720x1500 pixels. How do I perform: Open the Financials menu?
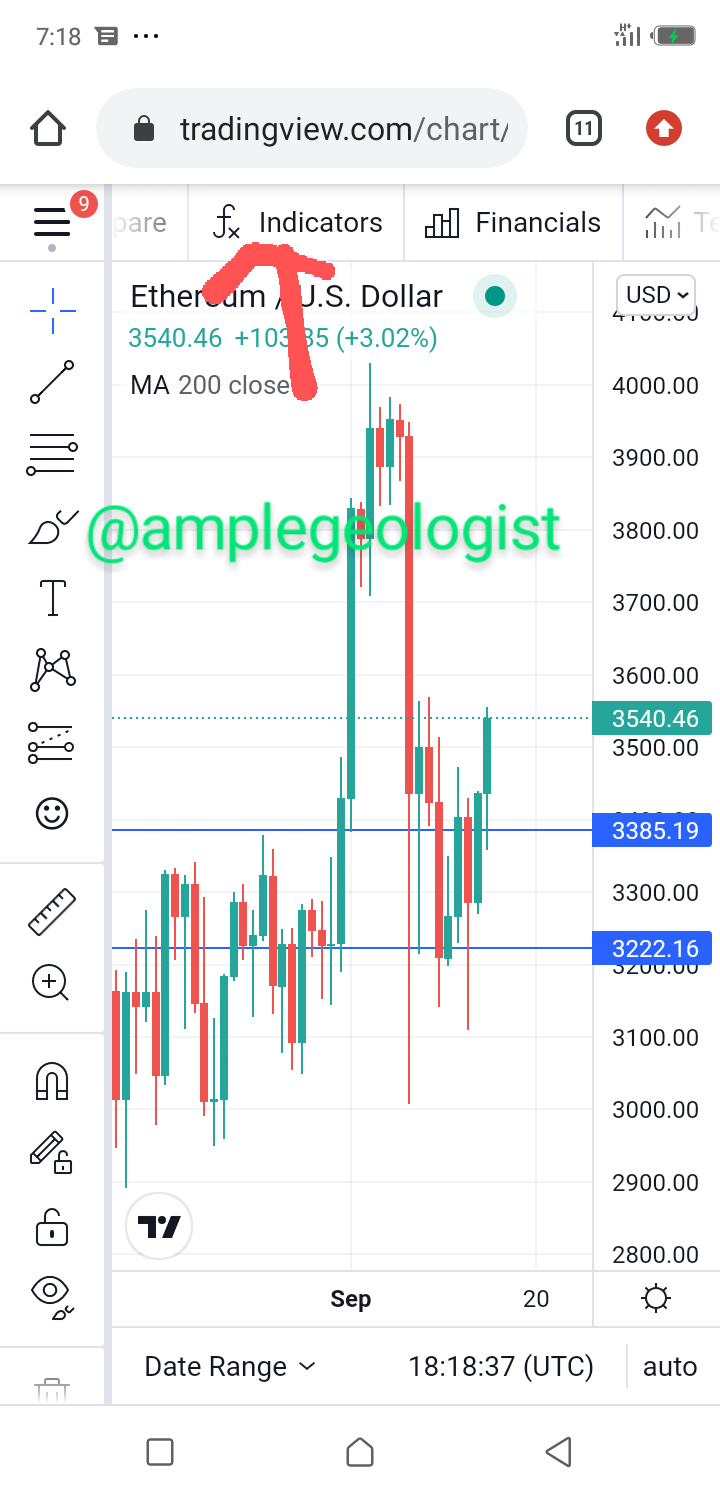(514, 222)
